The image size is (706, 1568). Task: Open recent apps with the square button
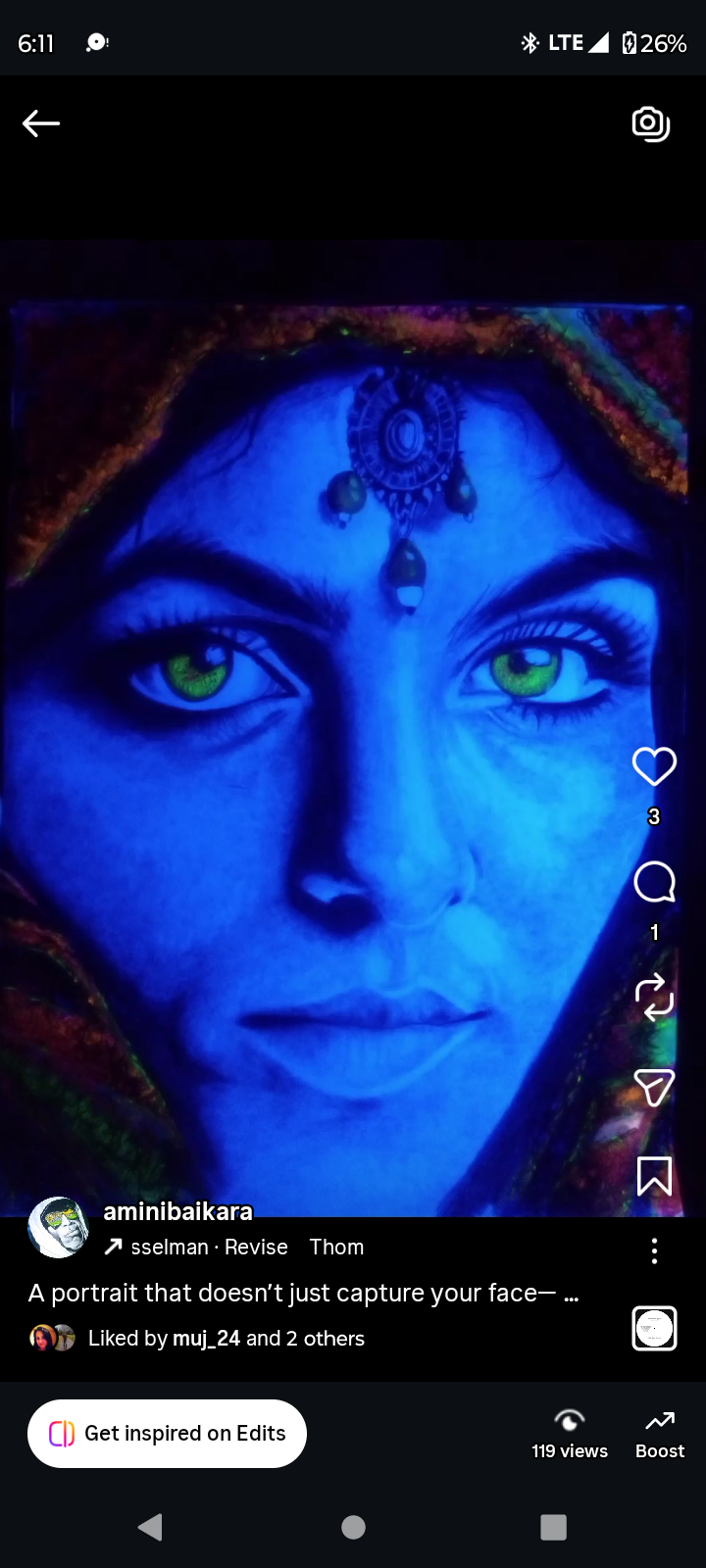(x=554, y=1527)
